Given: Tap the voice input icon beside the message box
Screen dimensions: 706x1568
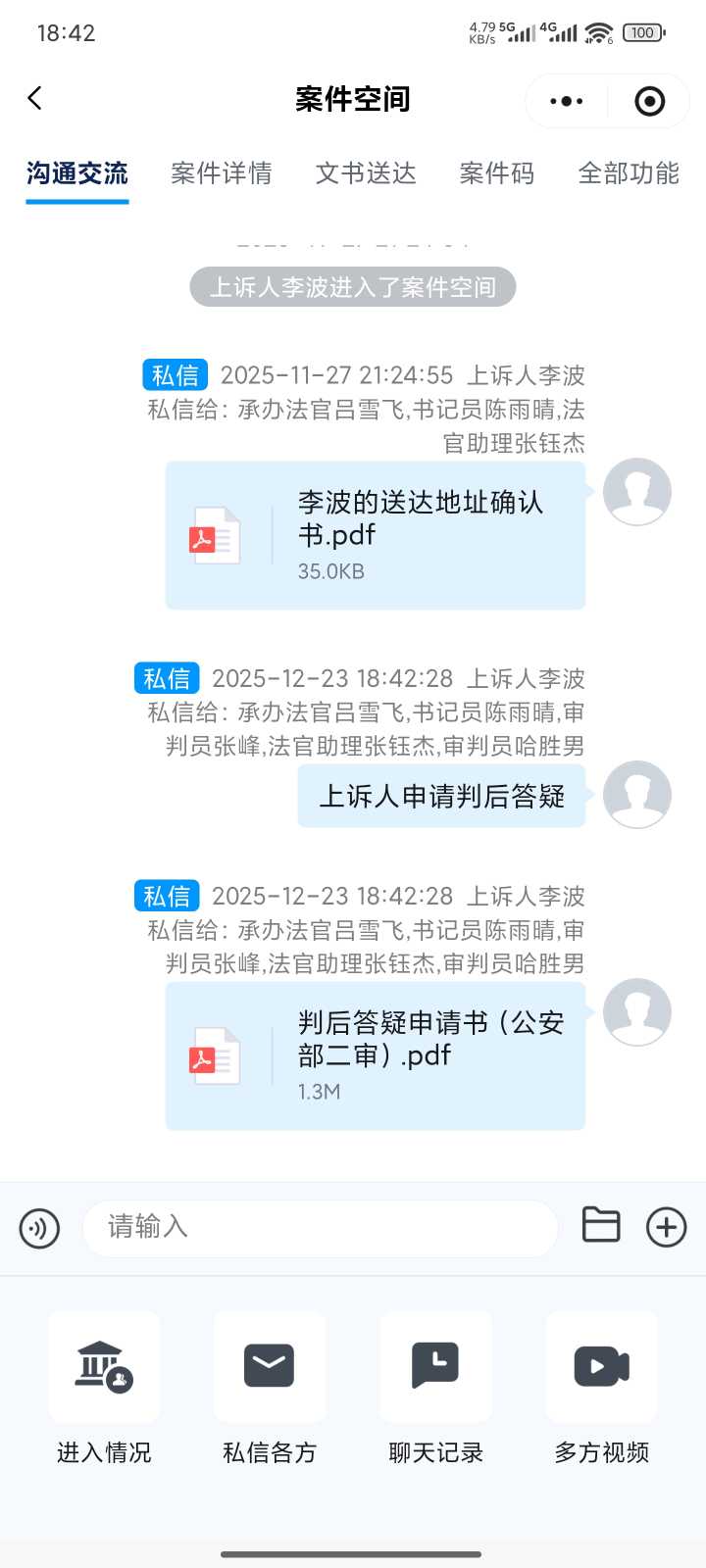Looking at the screenshot, I should point(38,1228).
